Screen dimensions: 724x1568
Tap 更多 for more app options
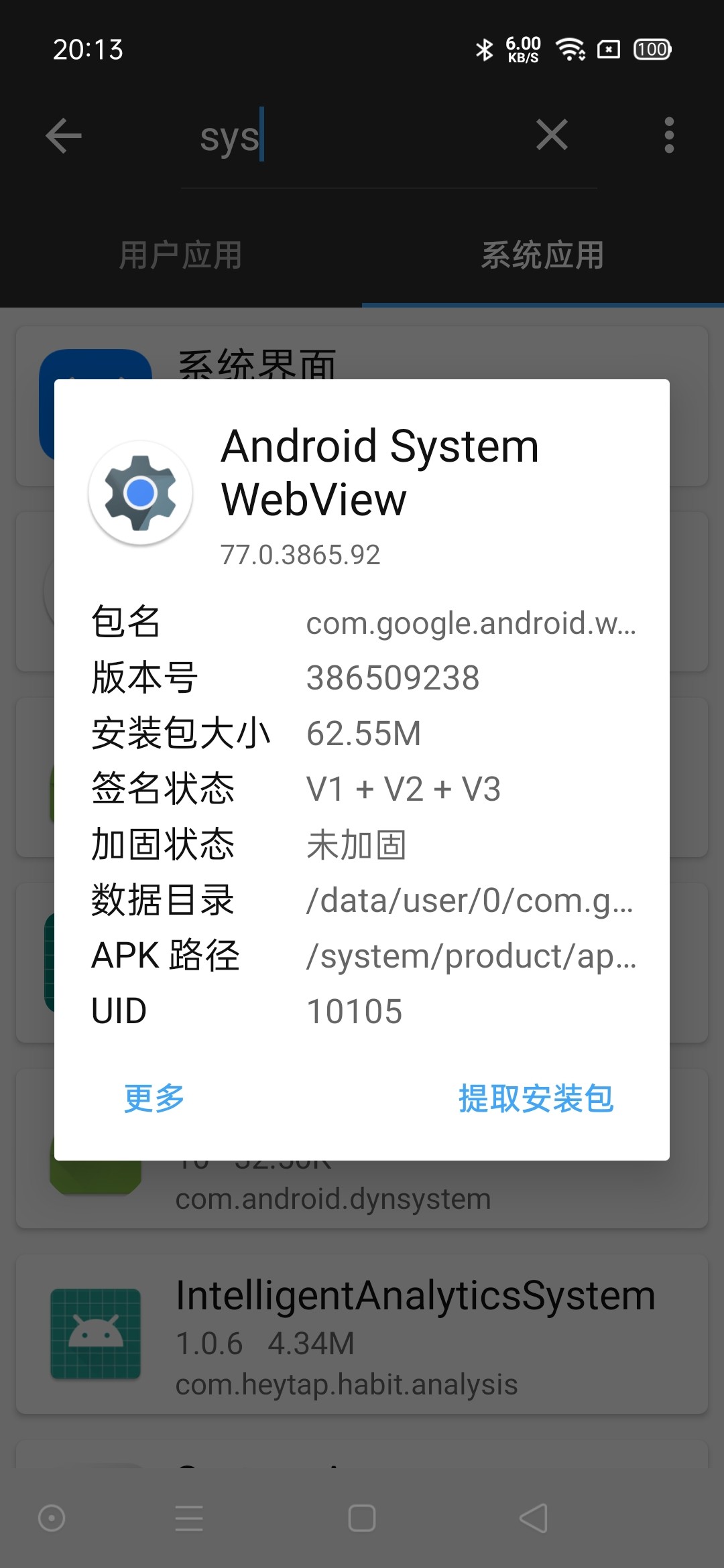coord(154,1099)
